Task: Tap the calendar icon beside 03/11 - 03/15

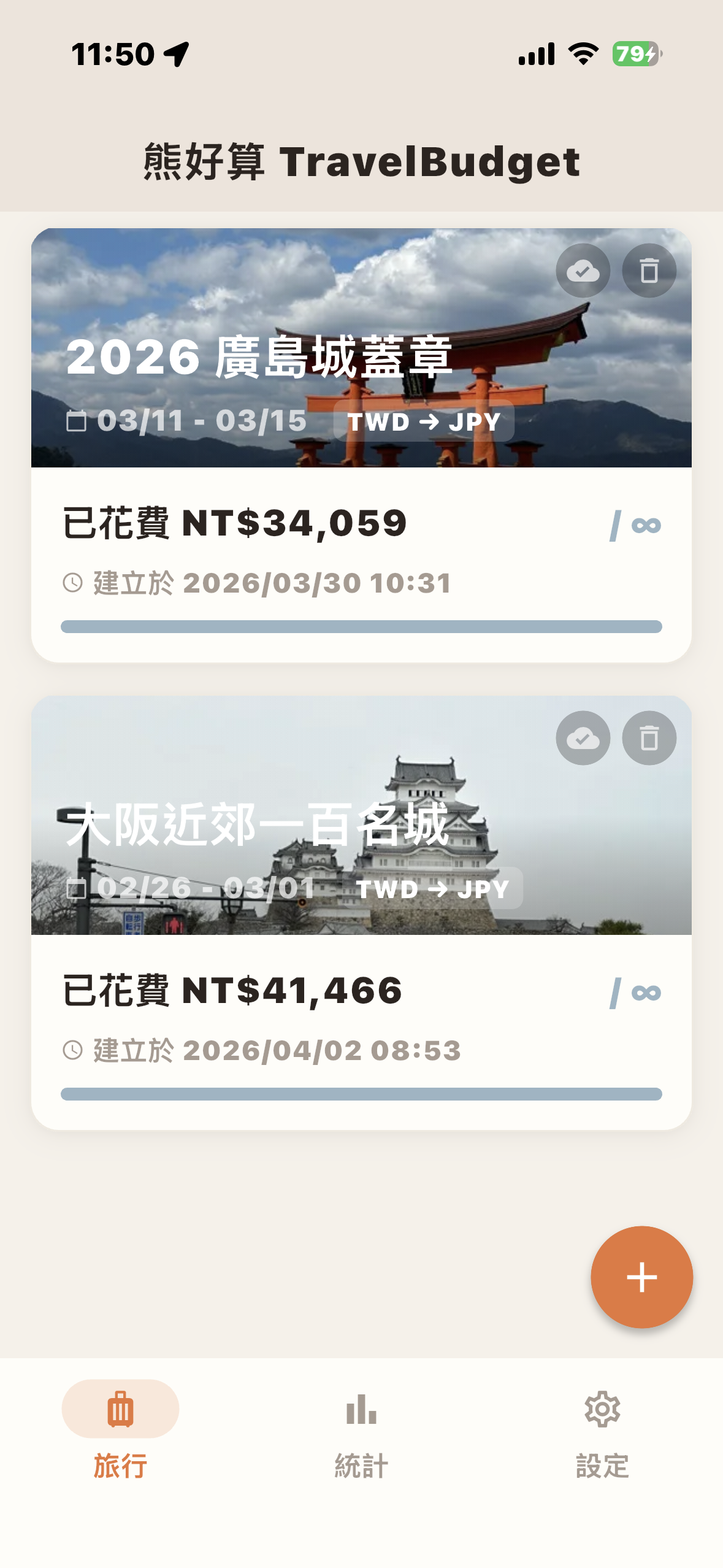Action: pyautogui.click(x=76, y=421)
